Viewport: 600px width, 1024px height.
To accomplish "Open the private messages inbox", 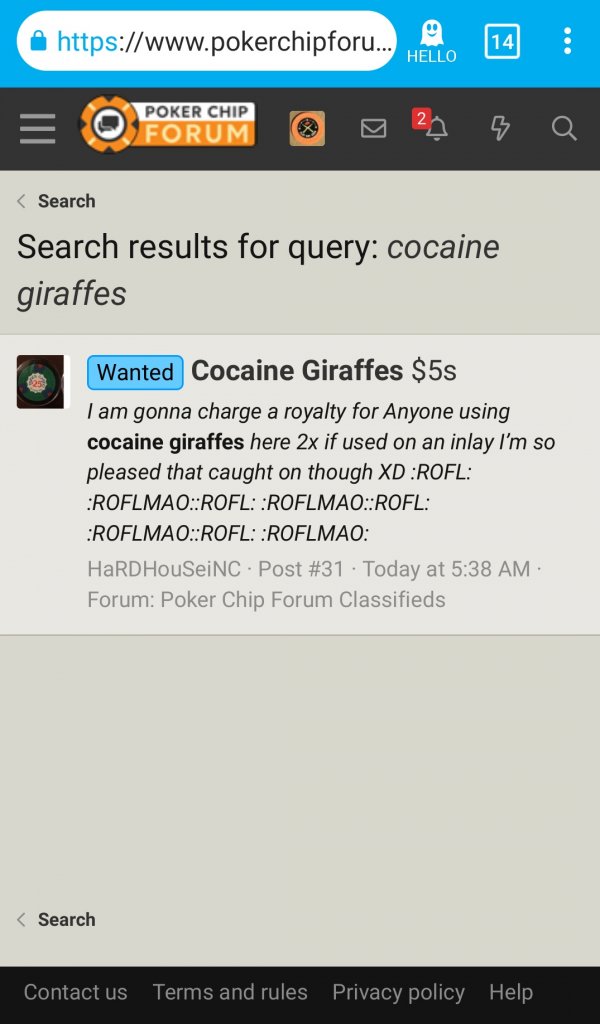I will click(373, 129).
